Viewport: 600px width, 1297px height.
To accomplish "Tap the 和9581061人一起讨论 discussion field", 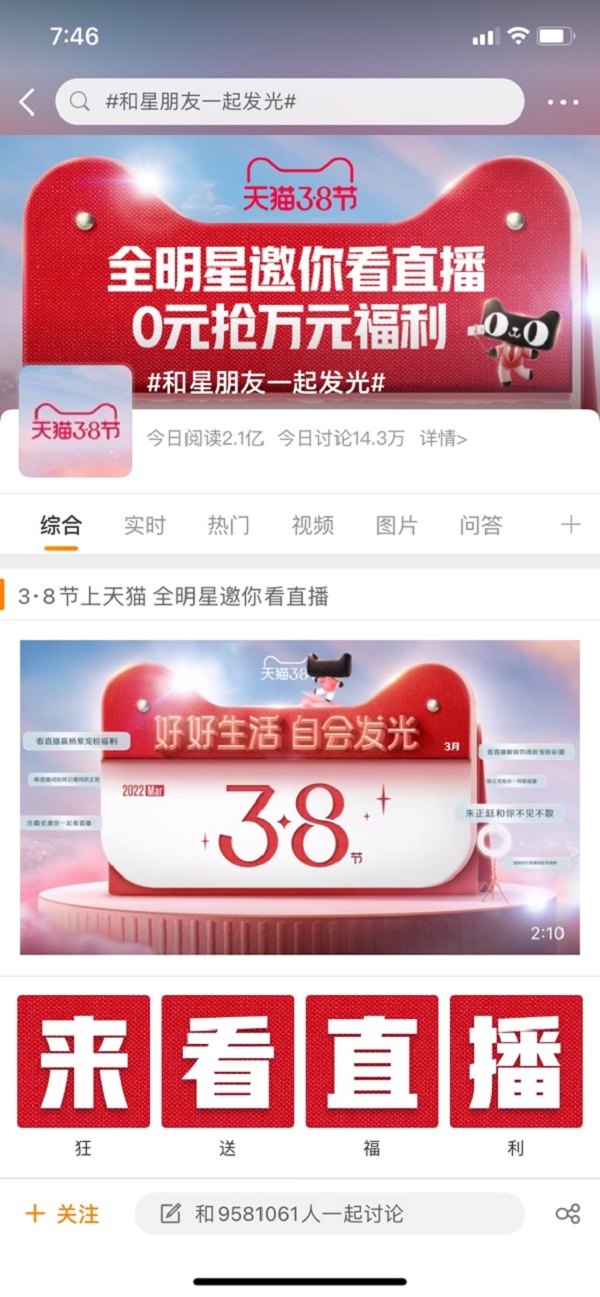I will 329,1214.
